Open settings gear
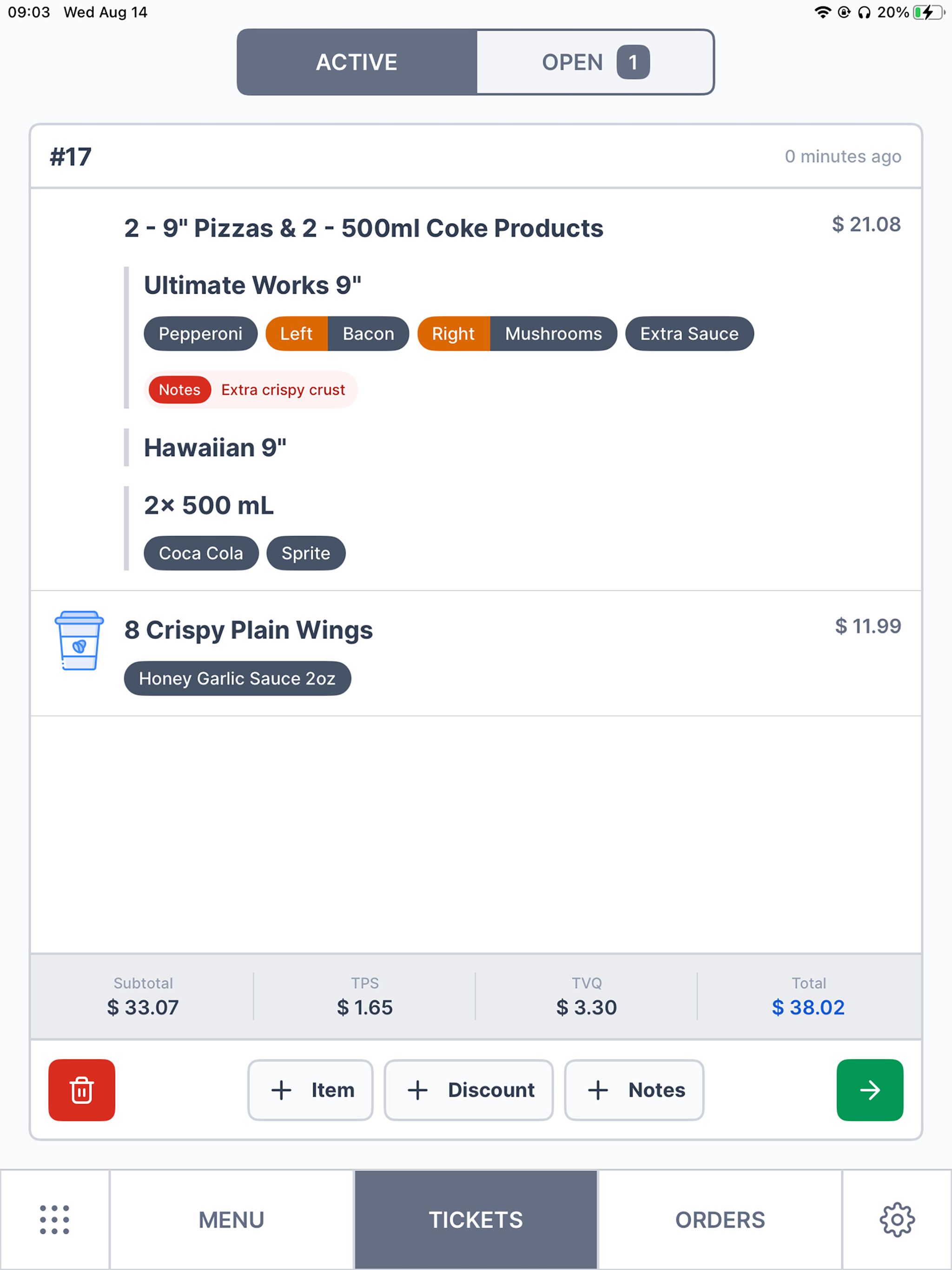This screenshot has height=1270, width=952. (x=897, y=1219)
